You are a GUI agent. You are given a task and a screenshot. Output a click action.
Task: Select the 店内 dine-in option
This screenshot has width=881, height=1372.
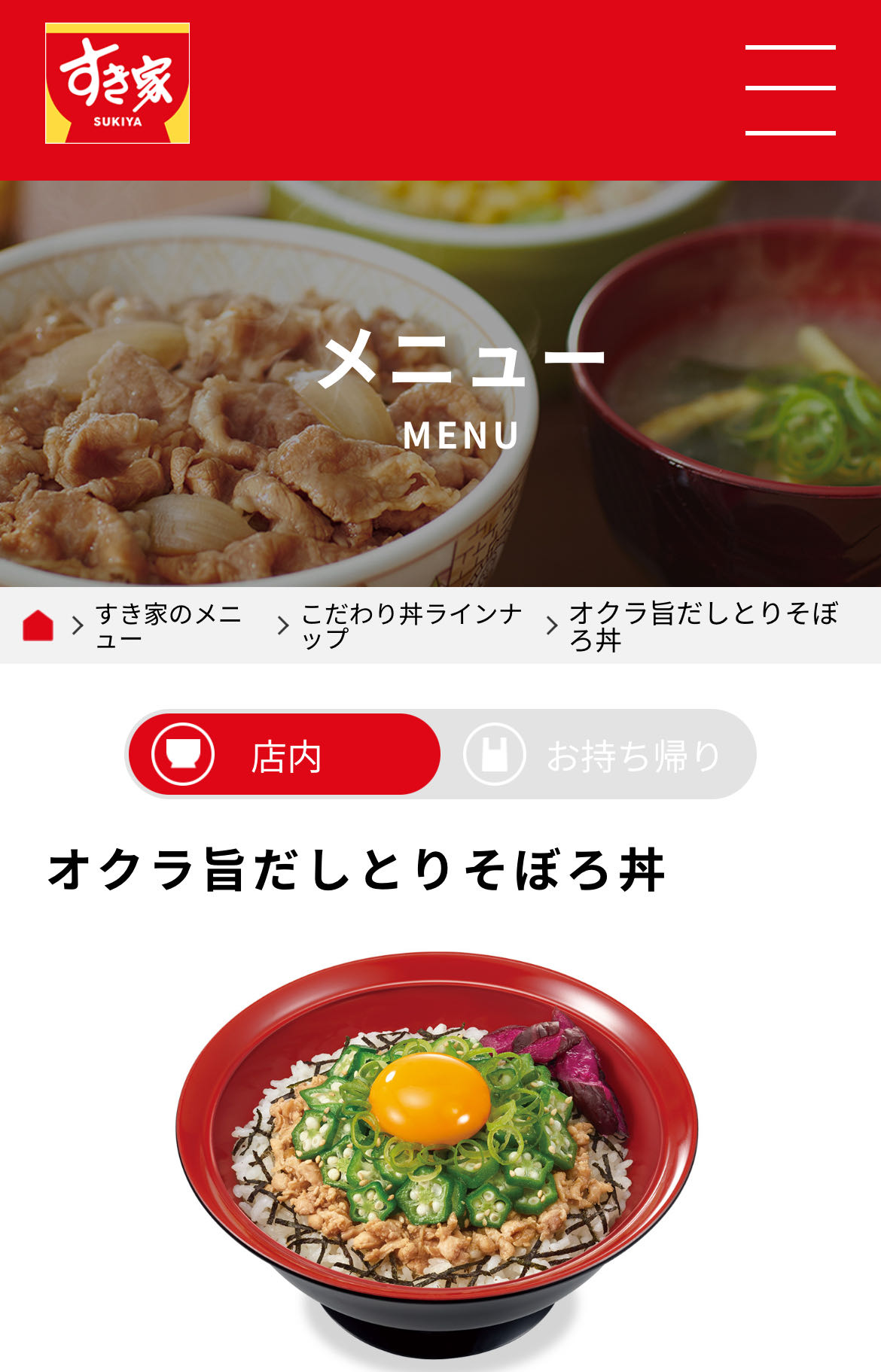[x=285, y=755]
